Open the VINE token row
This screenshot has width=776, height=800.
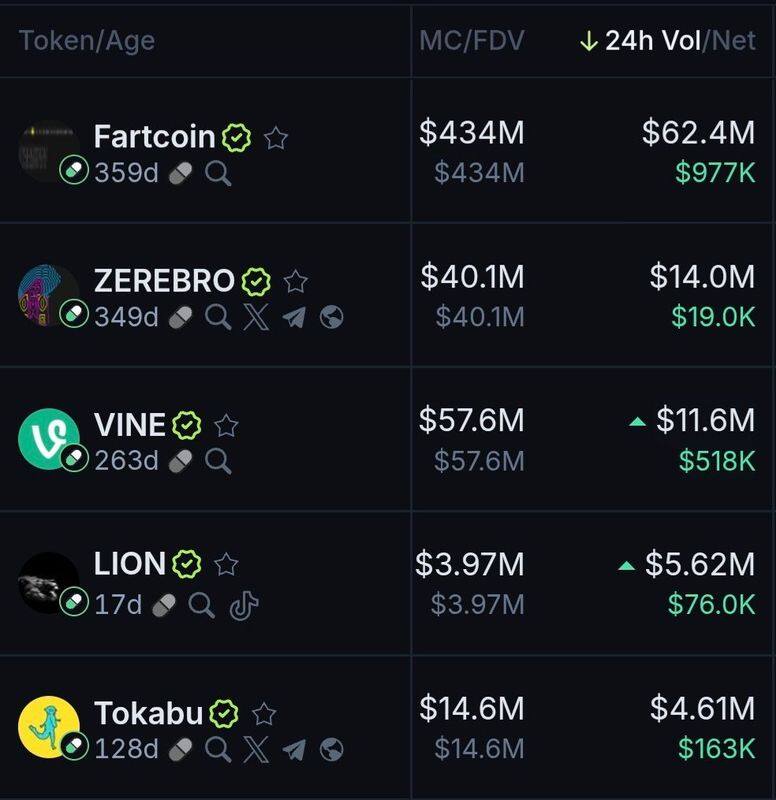click(x=130, y=425)
